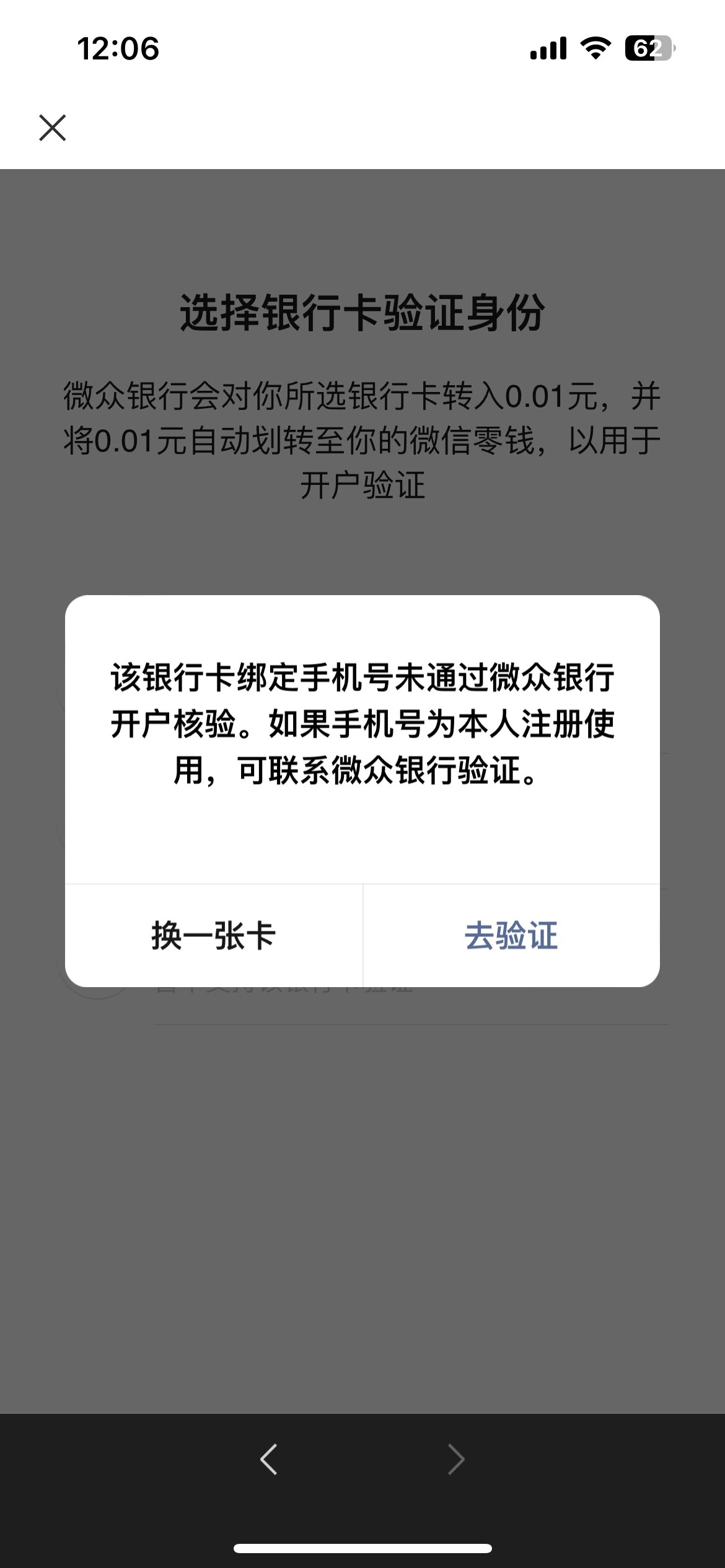
Task: Close the page with the X icon
Action: point(53,128)
